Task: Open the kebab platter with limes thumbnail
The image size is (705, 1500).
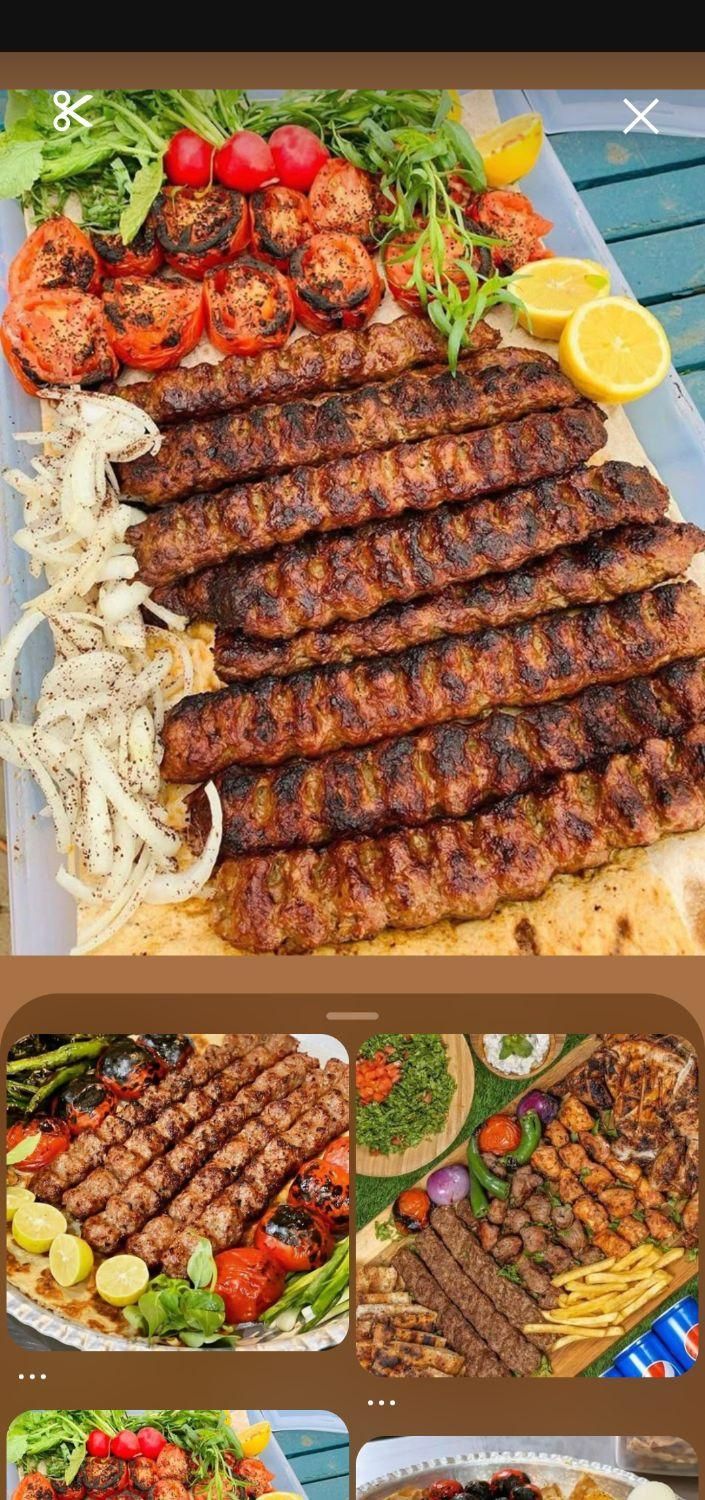Action: 178,1191
